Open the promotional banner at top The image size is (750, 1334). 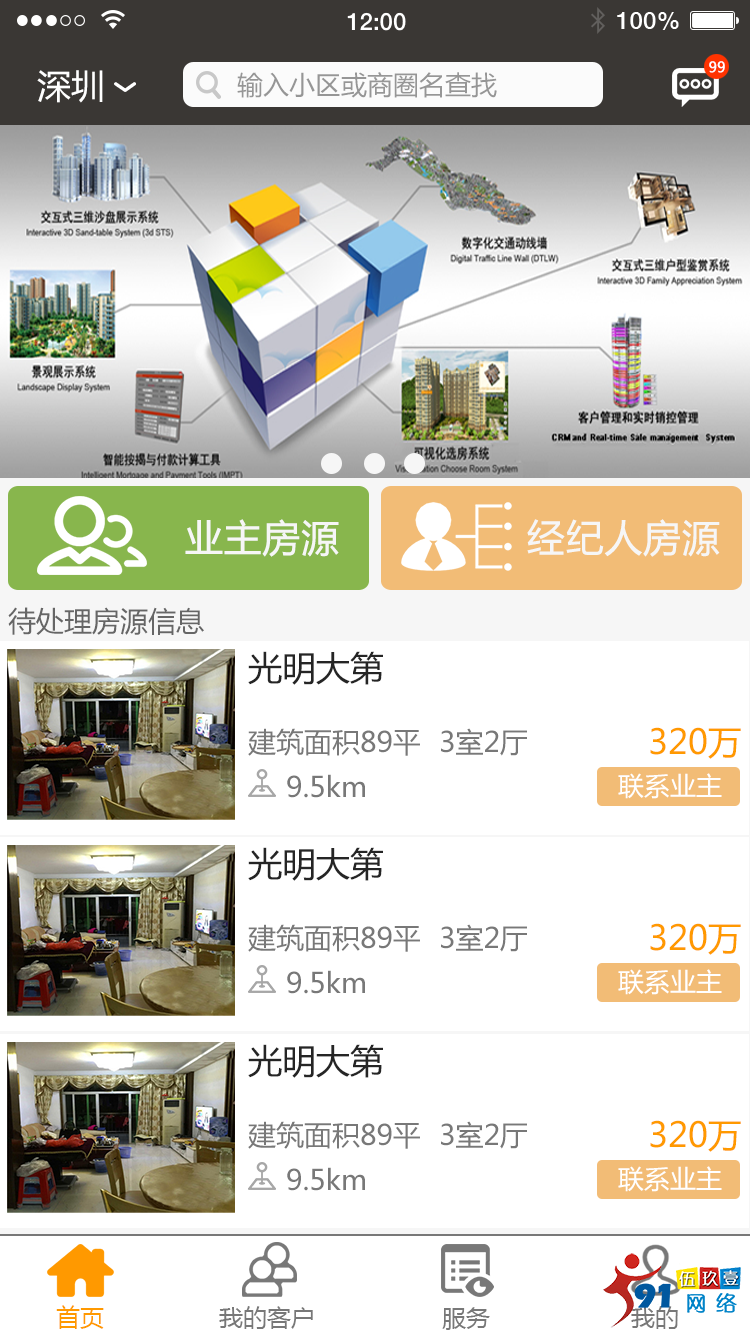pos(375,300)
